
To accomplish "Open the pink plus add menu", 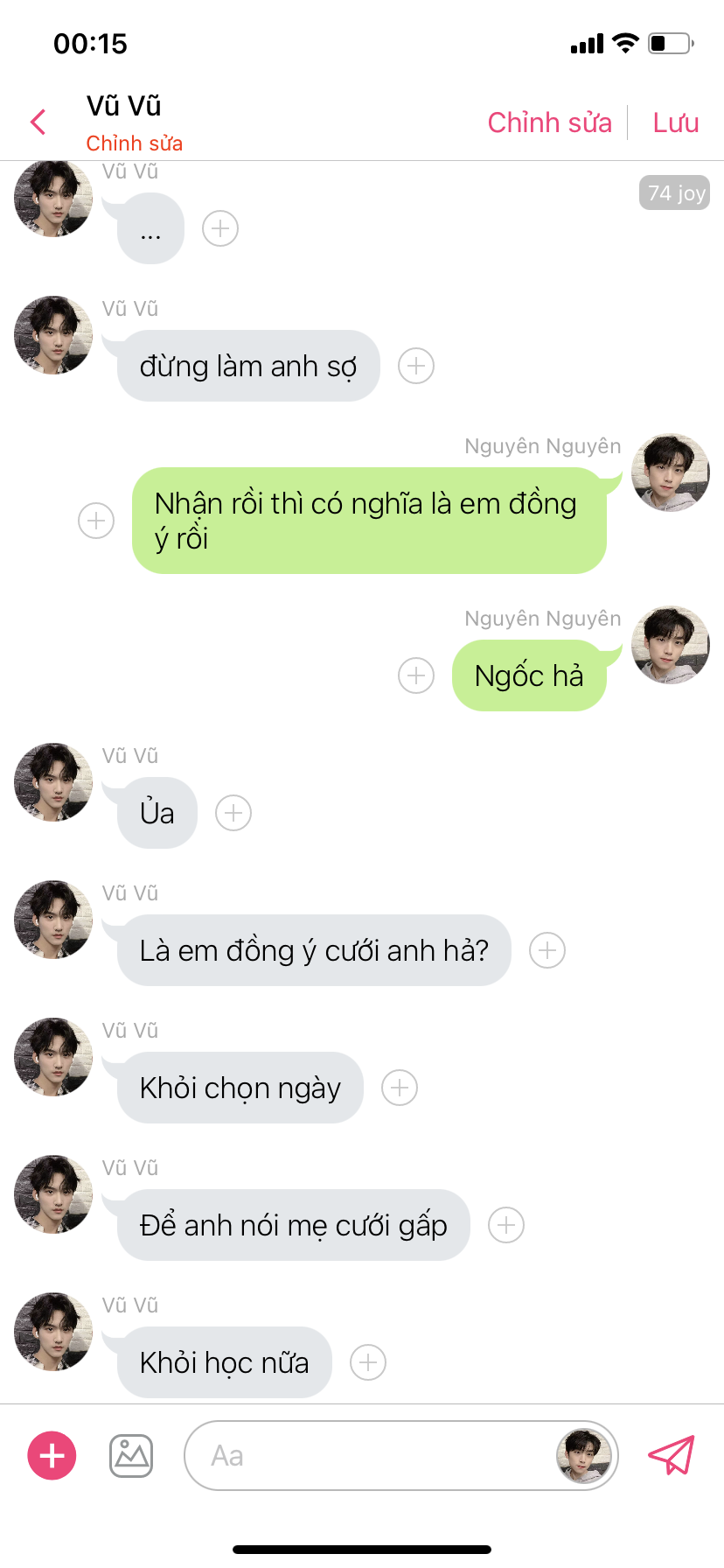I will tap(52, 1455).
